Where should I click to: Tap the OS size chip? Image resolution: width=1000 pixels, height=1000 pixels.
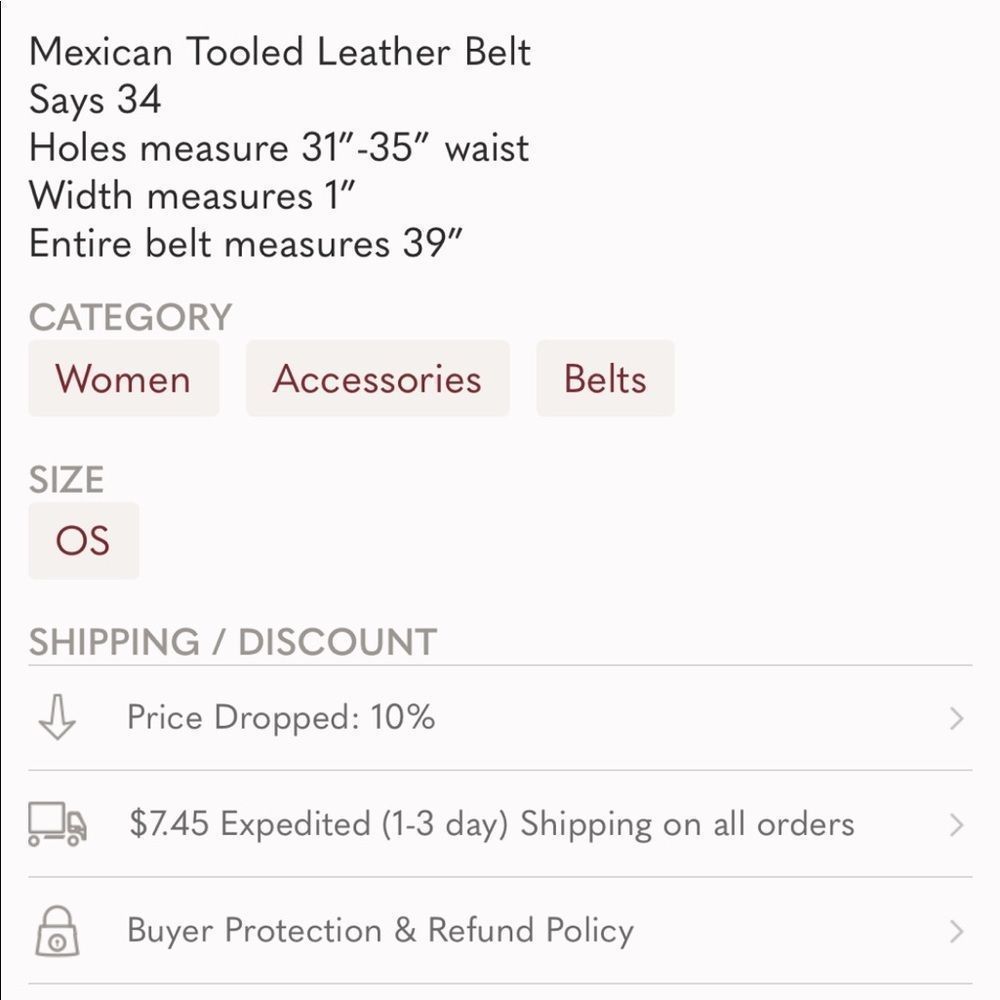83,541
